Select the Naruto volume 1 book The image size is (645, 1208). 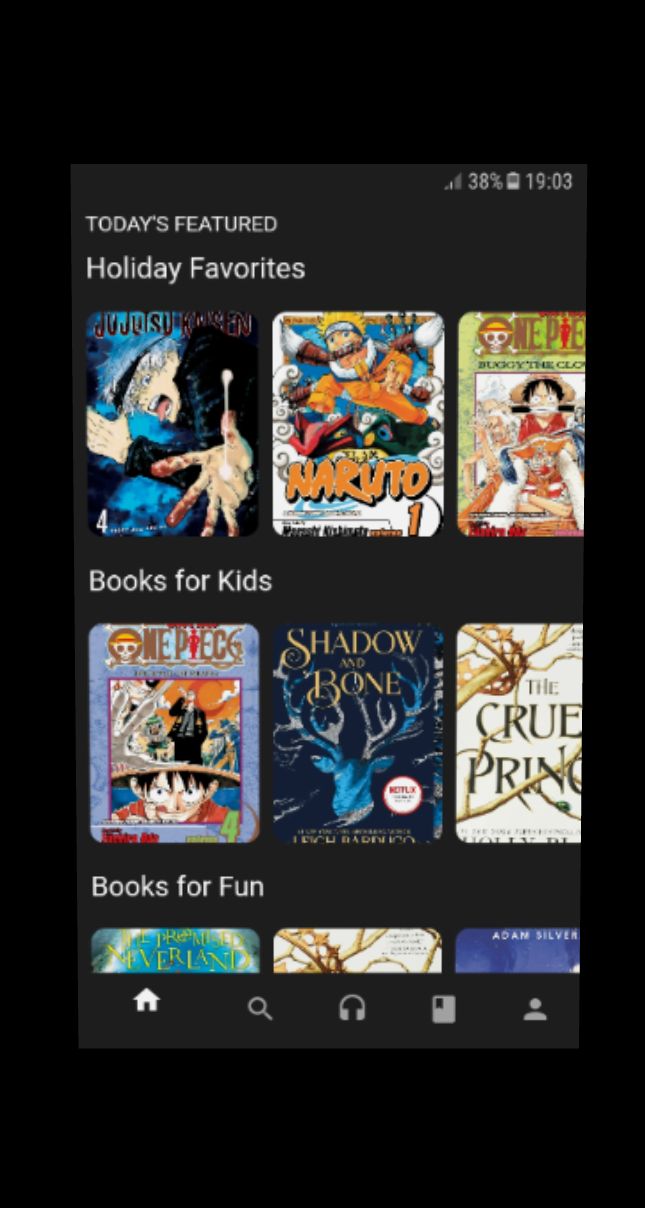358,424
